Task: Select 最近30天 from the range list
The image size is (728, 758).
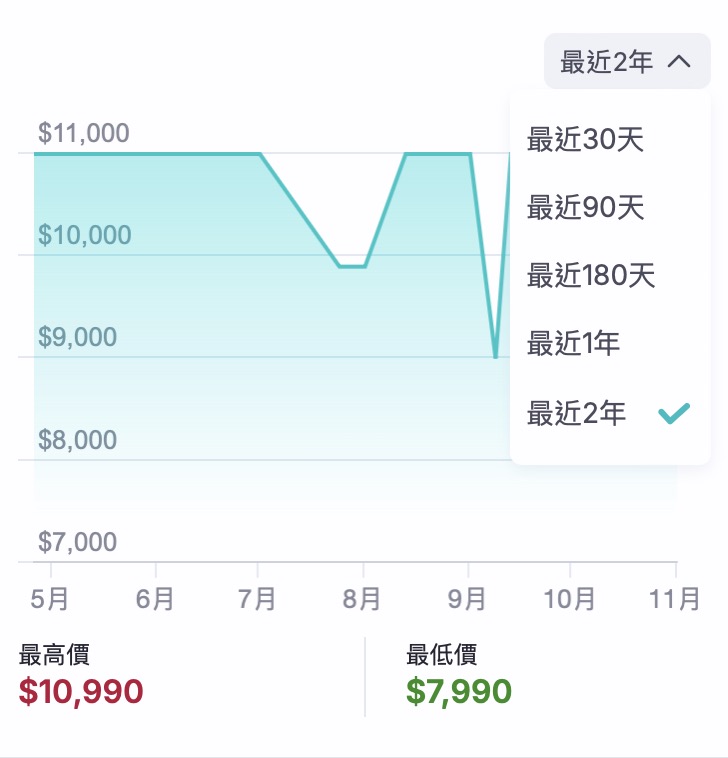Action: point(586,140)
